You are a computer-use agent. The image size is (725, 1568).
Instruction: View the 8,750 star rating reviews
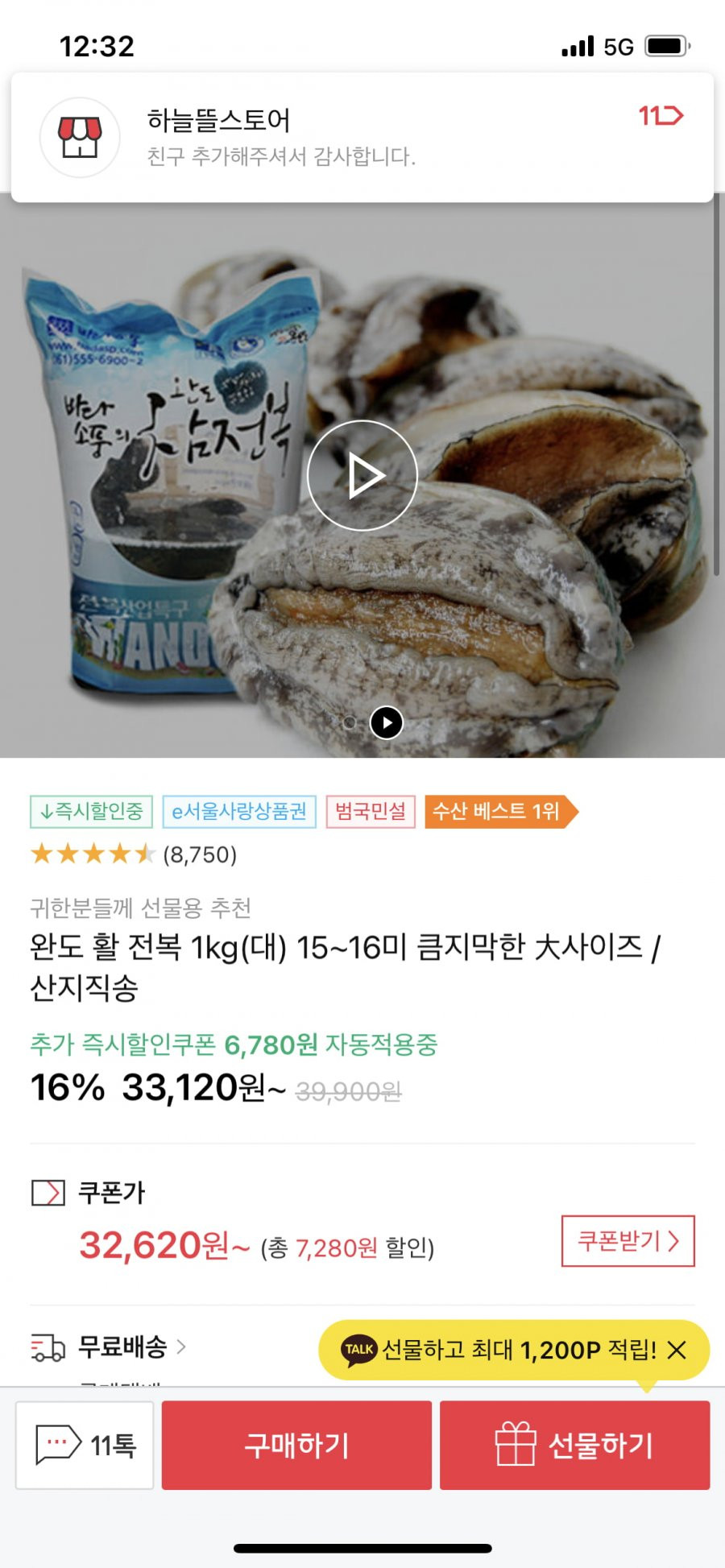pos(134,854)
